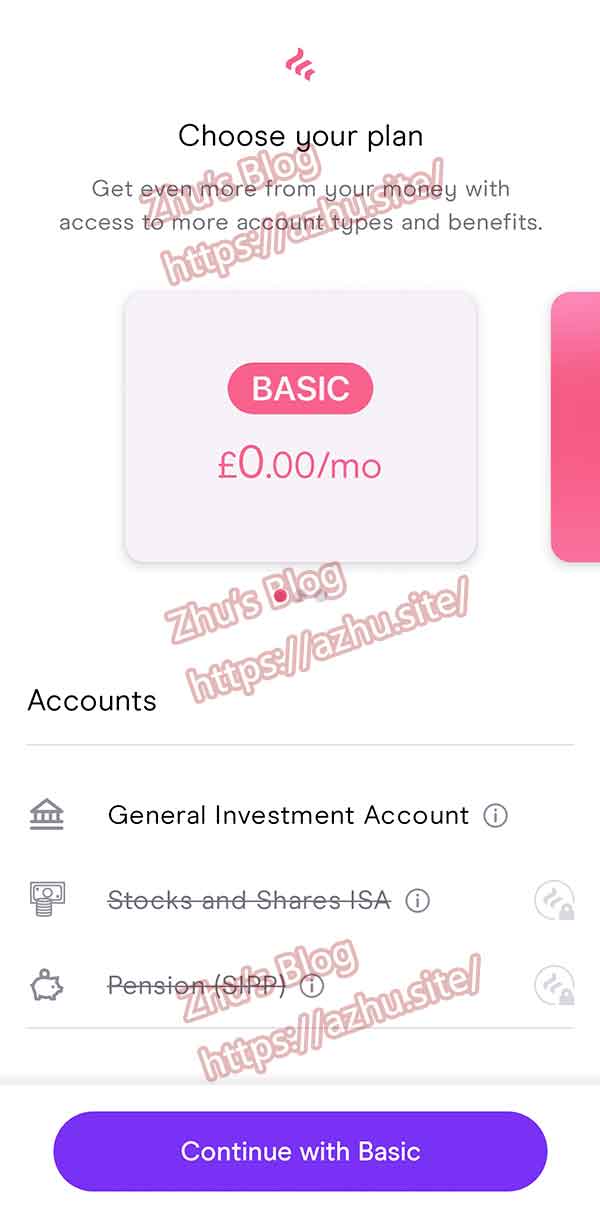Select the next pink plan card
The image size is (600, 1222).
pos(578,427)
